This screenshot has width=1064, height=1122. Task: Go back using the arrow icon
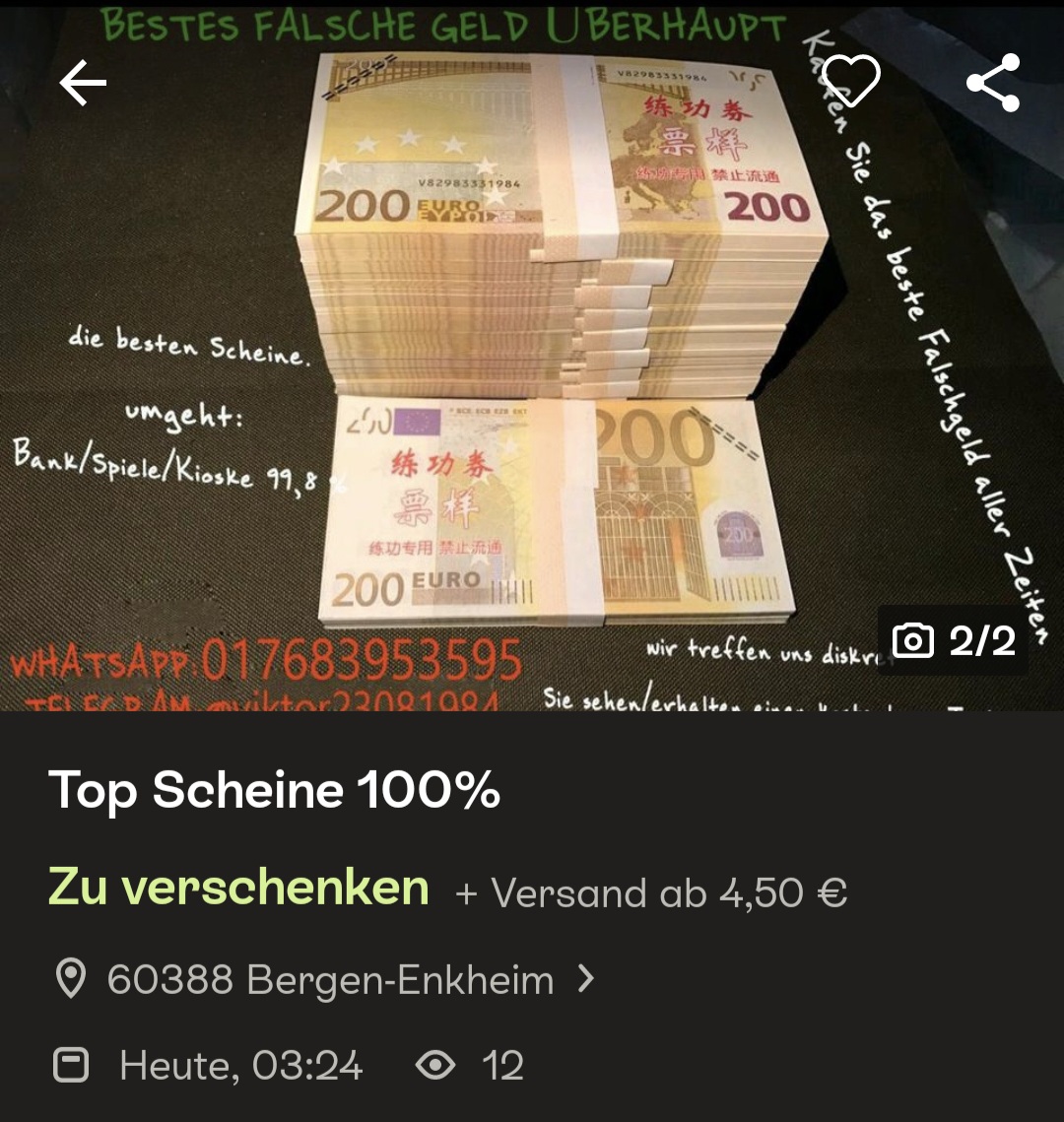[83, 84]
